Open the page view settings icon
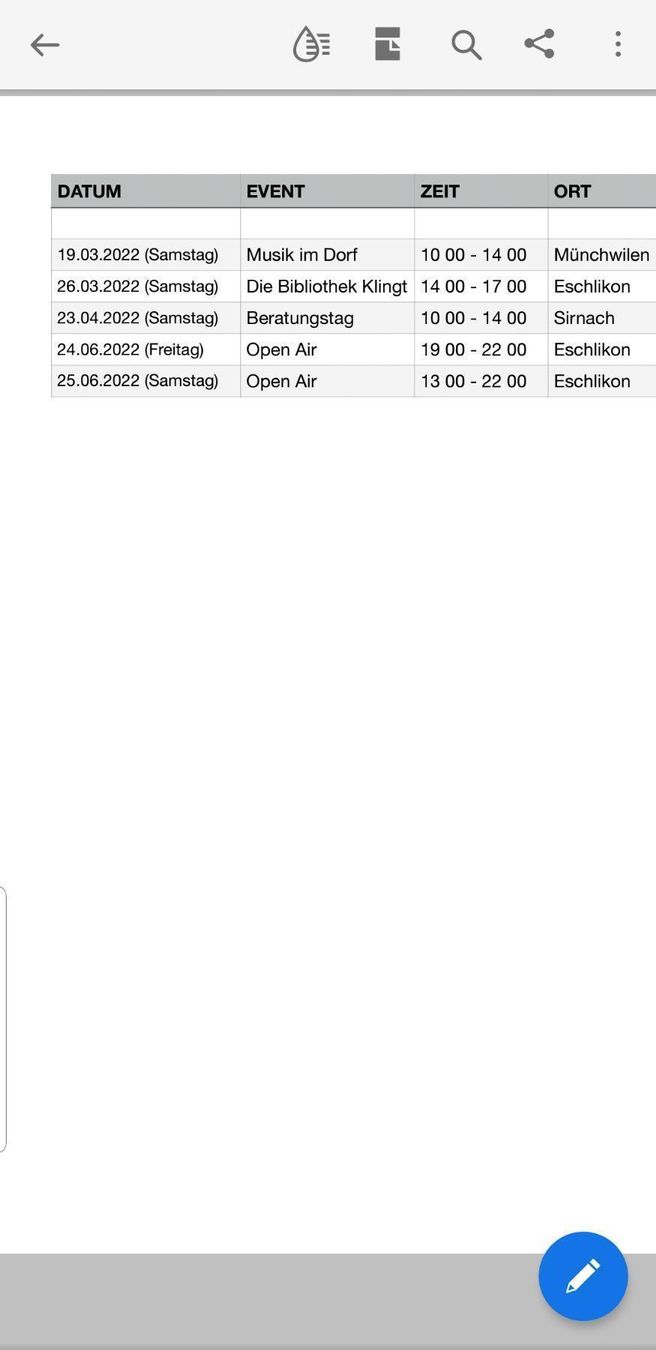Screen dimensions: 656x1350 pos(388,44)
